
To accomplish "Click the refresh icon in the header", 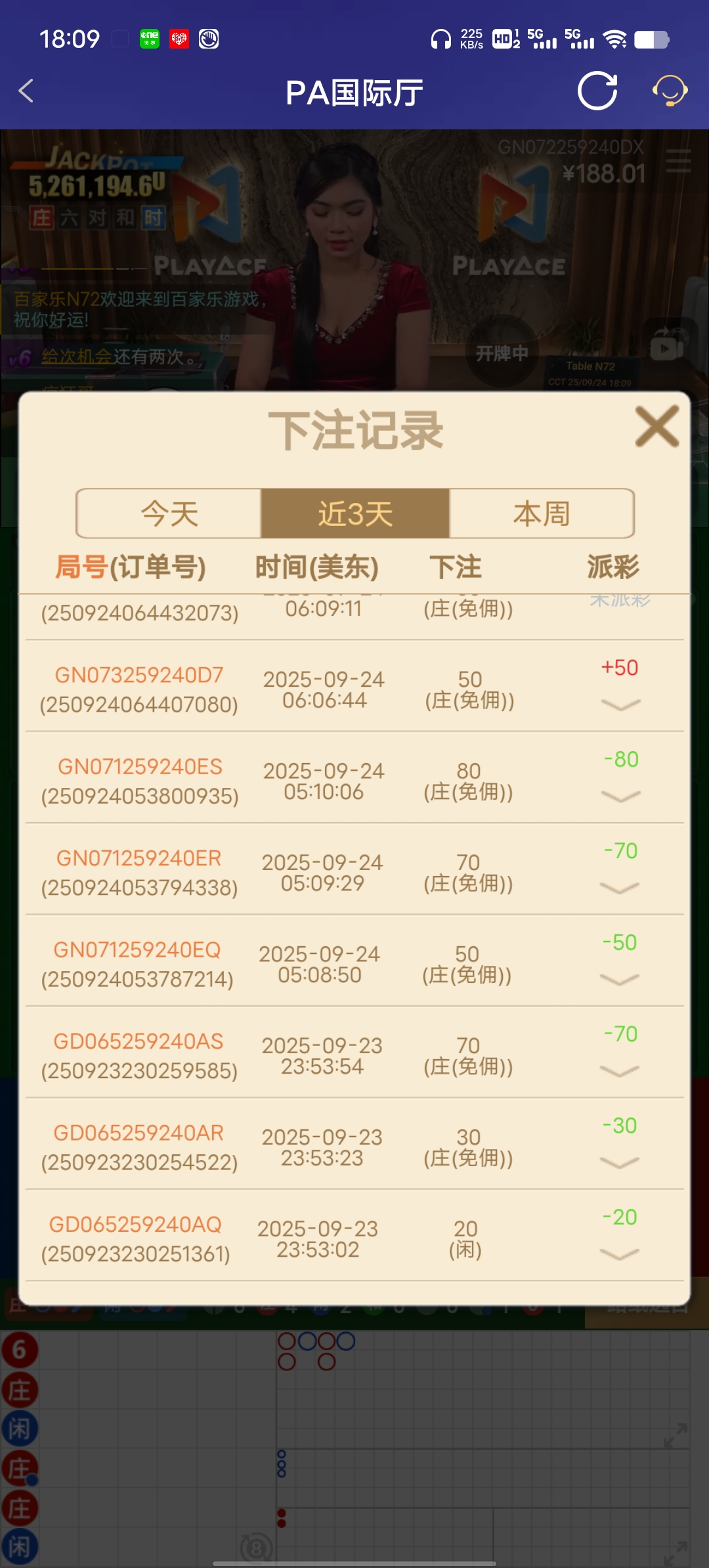I will coord(596,91).
